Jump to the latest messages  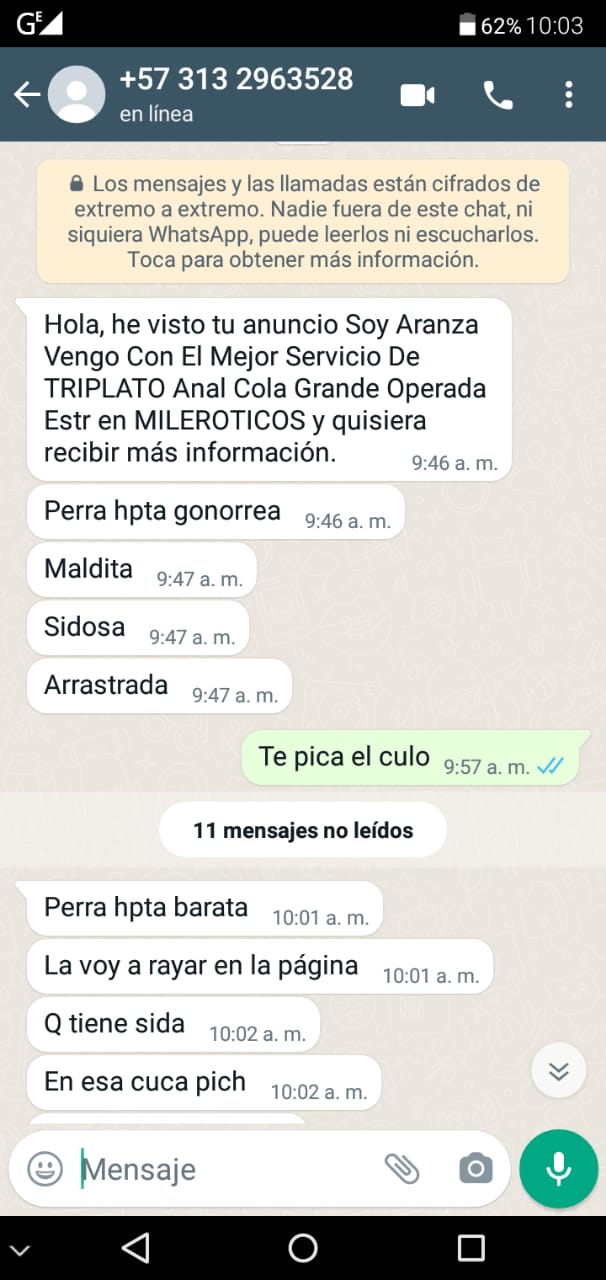[x=558, y=1071]
